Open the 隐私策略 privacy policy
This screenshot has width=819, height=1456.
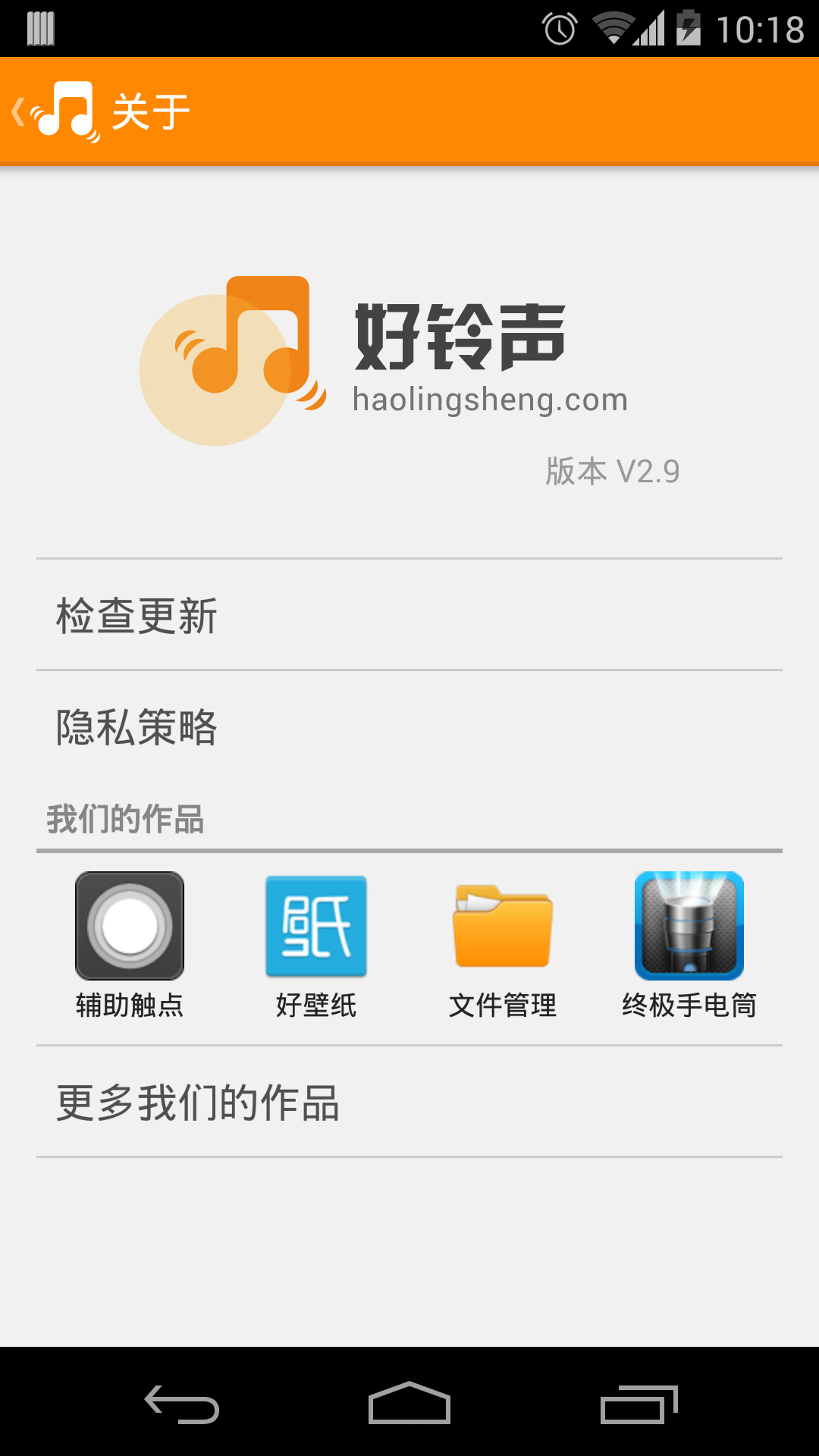click(x=136, y=726)
